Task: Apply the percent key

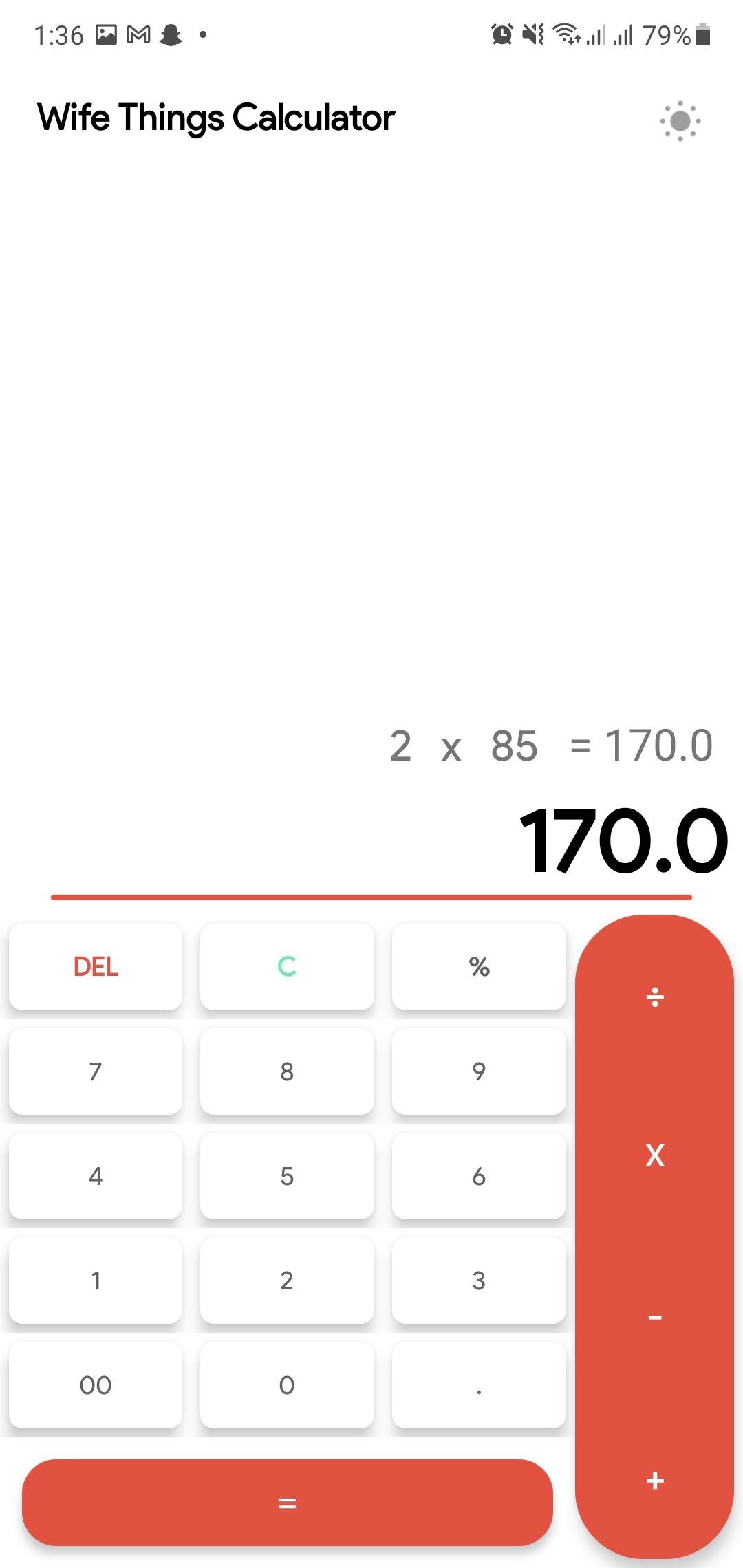Action: [x=479, y=966]
